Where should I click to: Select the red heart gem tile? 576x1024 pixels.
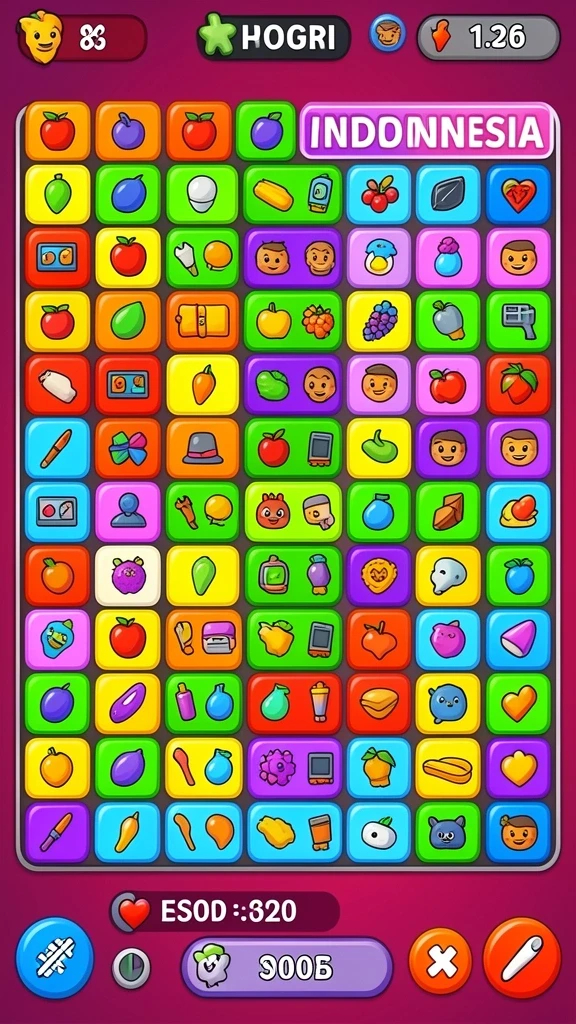[519, 194]
